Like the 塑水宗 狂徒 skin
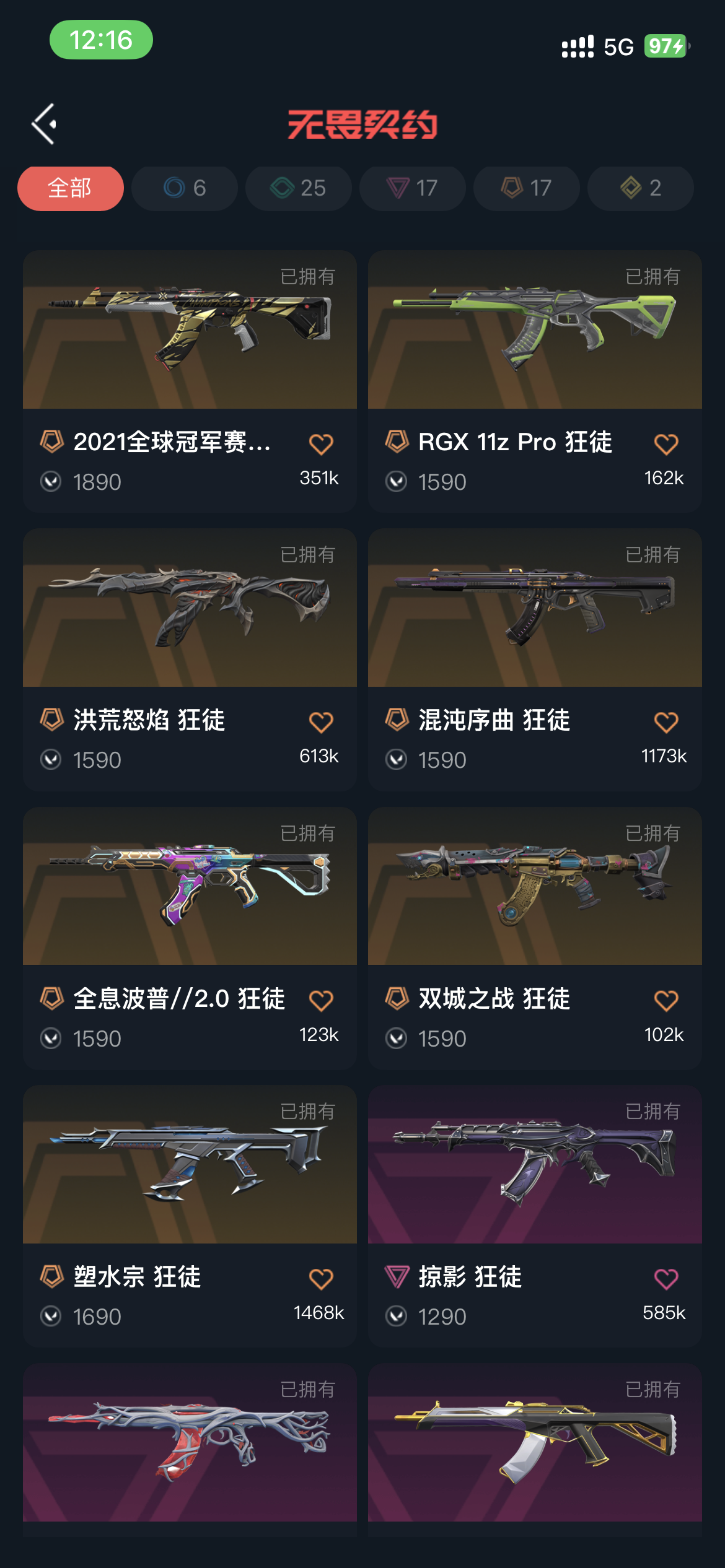This screenshot has width=725, height=1568. tap(321, 1279)
